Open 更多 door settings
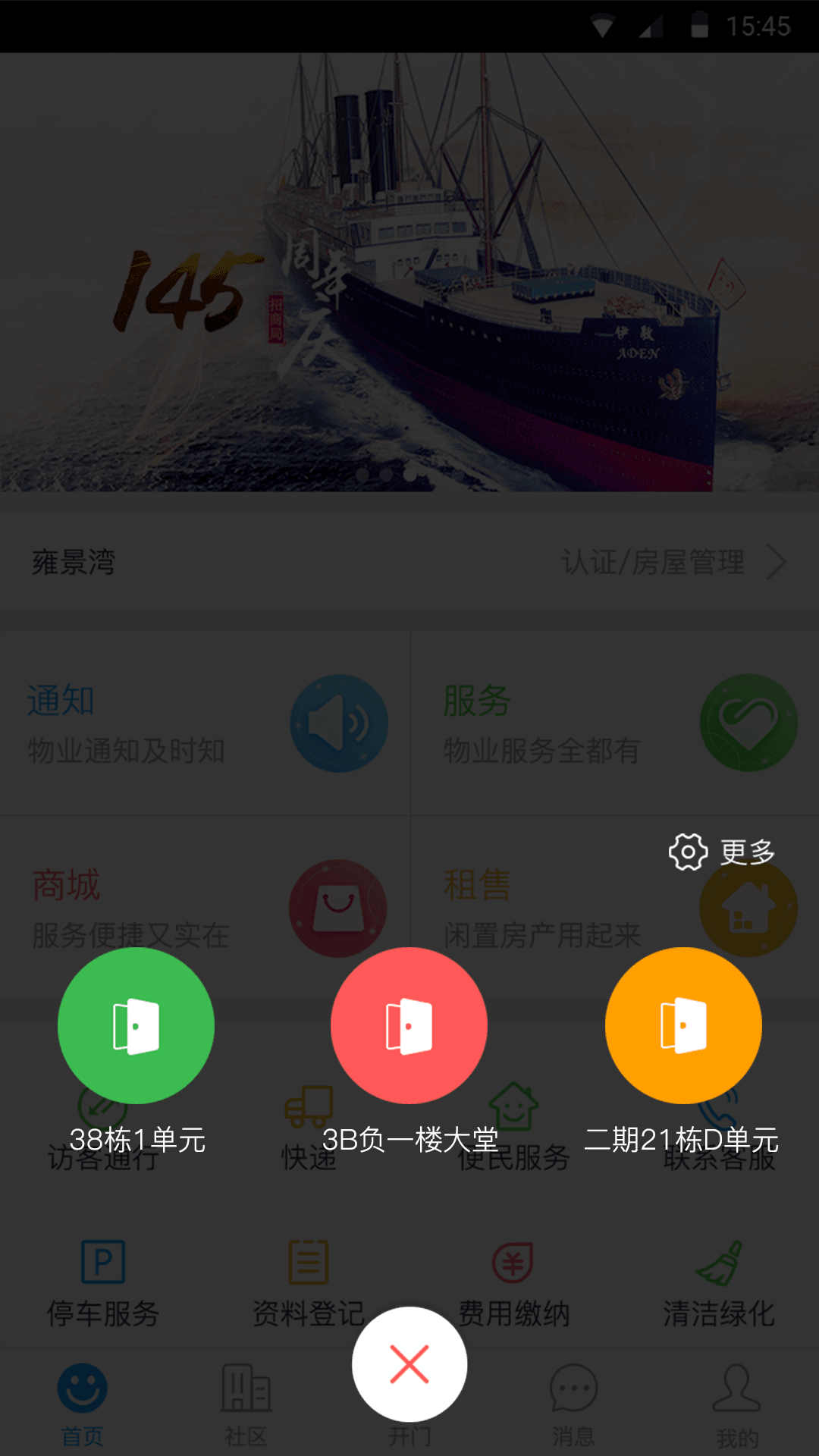The height and width of the screenshot is (1456, 819). tap(722, 852)
